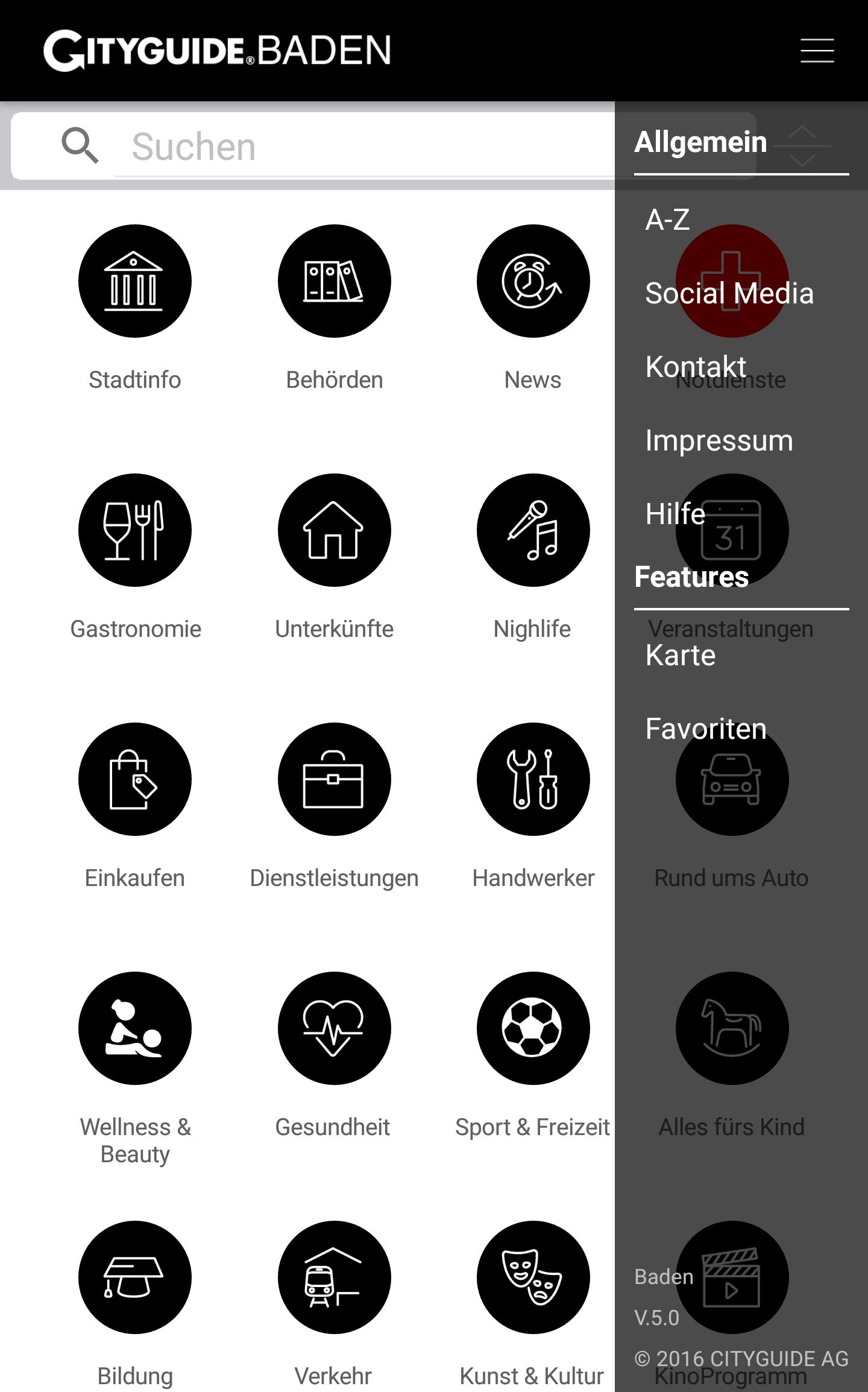Select the Gastronomie category
This screenshot has width=868, height=1392.
click(x=135, y=530)
